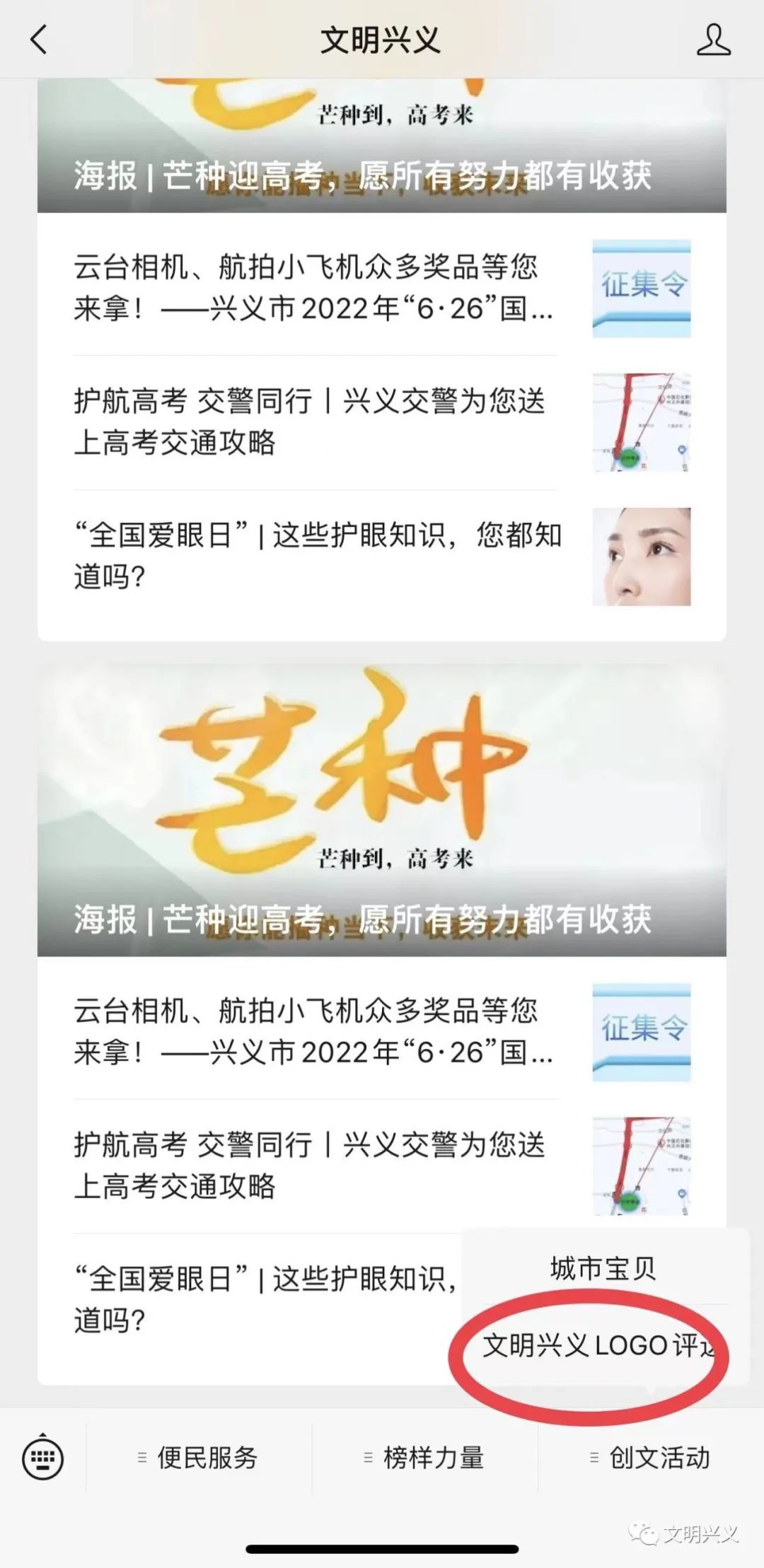Go back from the 文明兴义 page

(39, 39)
